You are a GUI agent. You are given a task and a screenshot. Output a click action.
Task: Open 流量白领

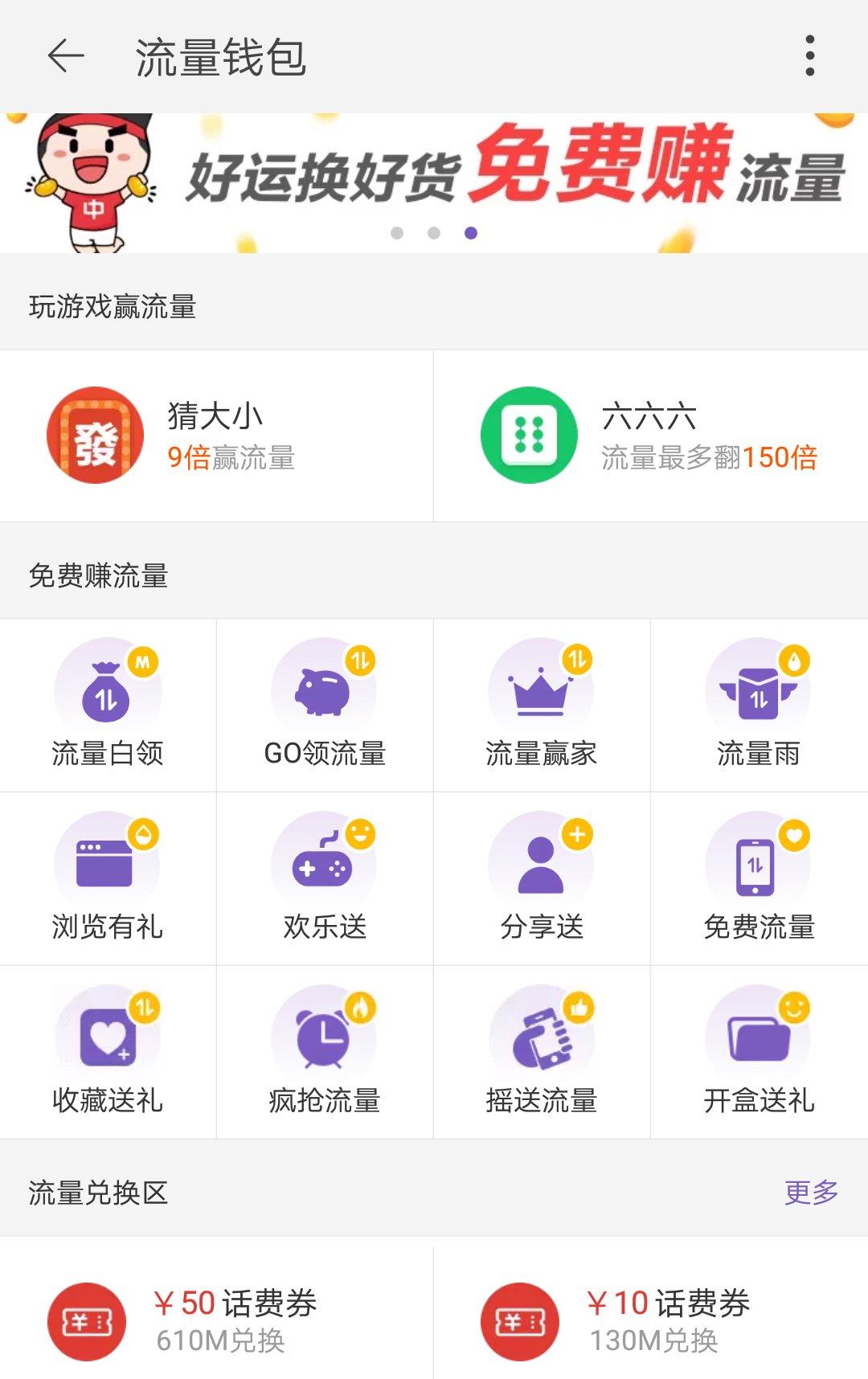coord(108,705)
